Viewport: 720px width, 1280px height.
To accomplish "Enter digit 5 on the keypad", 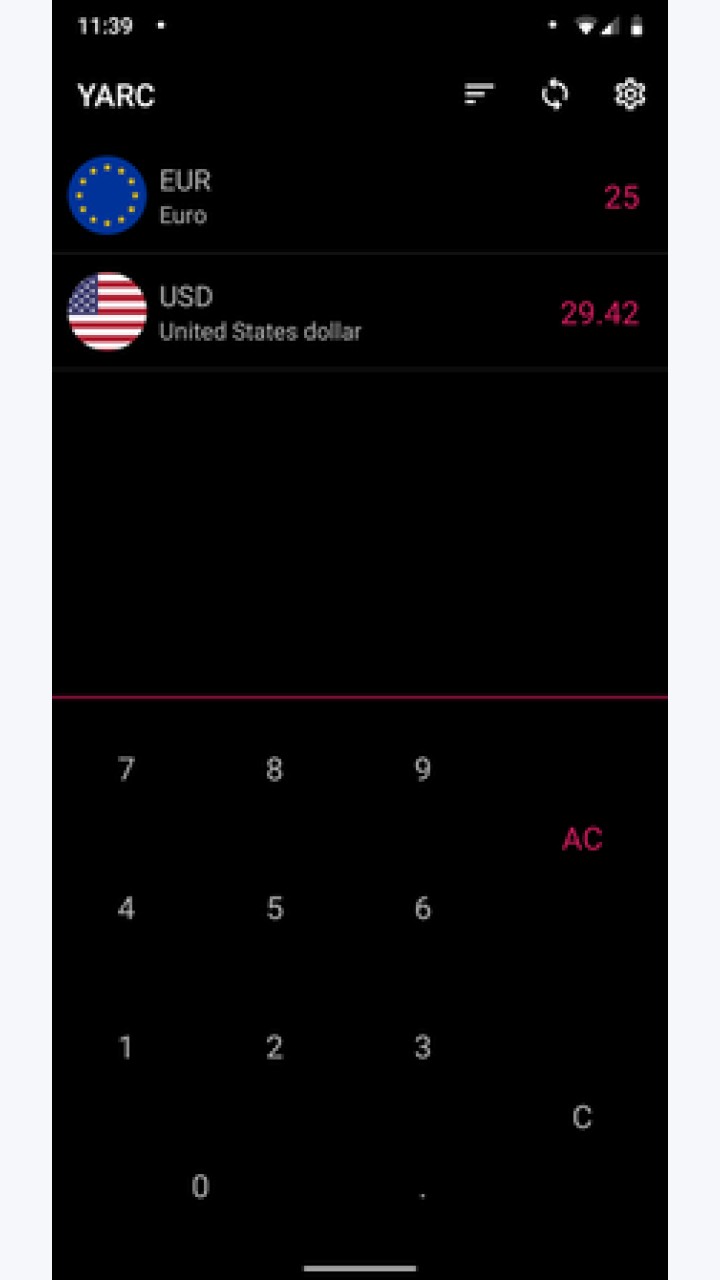I will [274, 908].
